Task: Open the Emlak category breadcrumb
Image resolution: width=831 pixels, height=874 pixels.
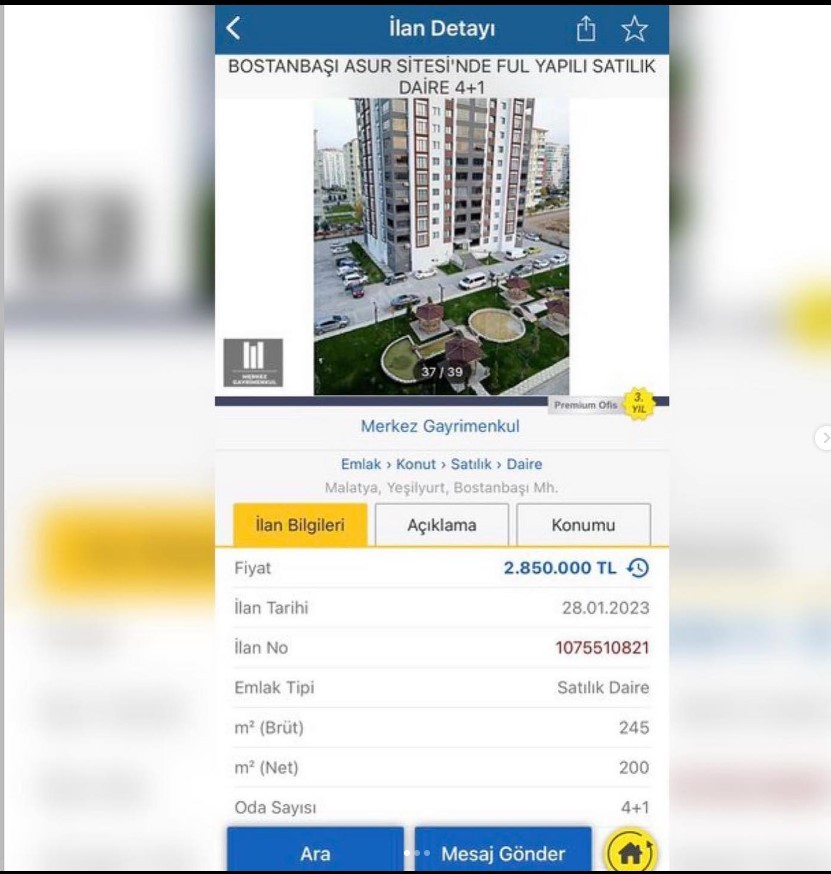Action: click(361, 464)
